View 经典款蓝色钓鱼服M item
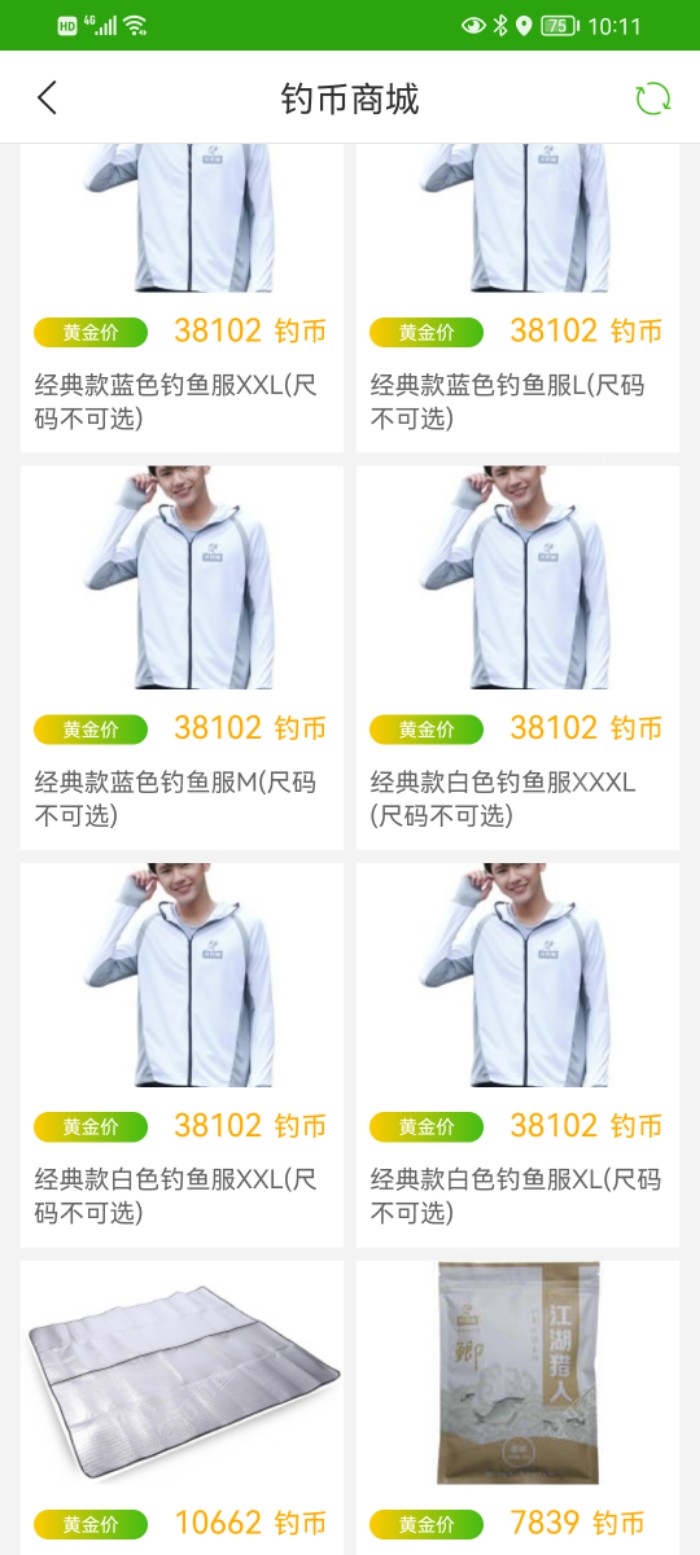 click(x=181, y=657)
